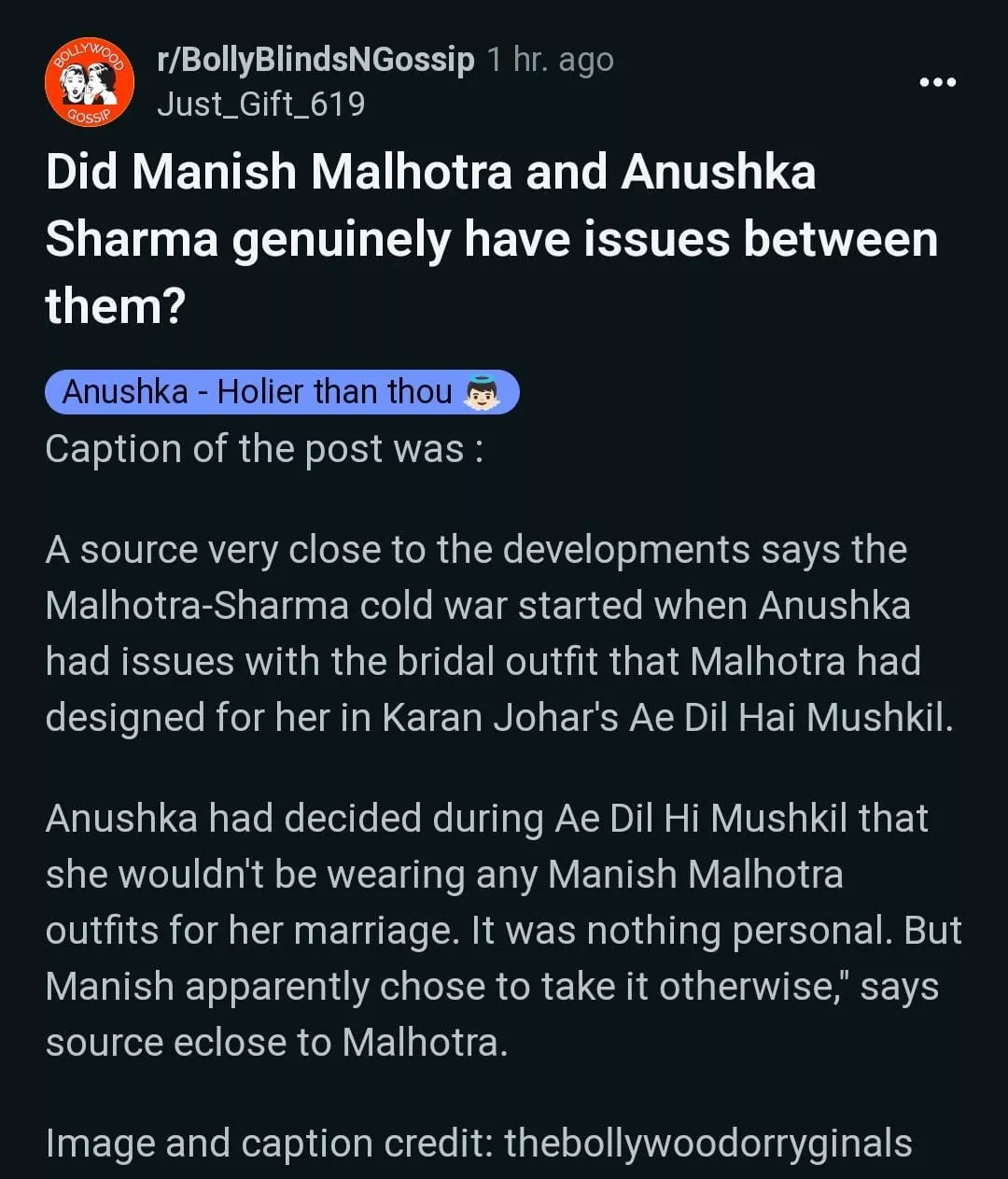1008x1179 pixels.
Task: Open the post's three-dot overflow menu
Action: click(x=937, y=82)
